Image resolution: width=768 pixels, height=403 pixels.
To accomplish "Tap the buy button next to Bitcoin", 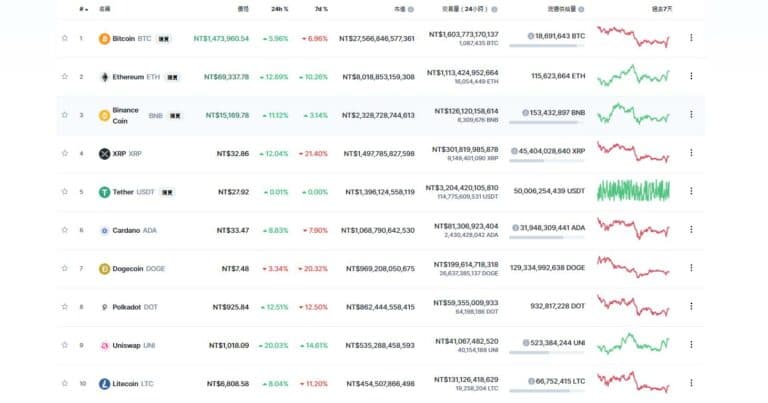I will tap(165, 38).
